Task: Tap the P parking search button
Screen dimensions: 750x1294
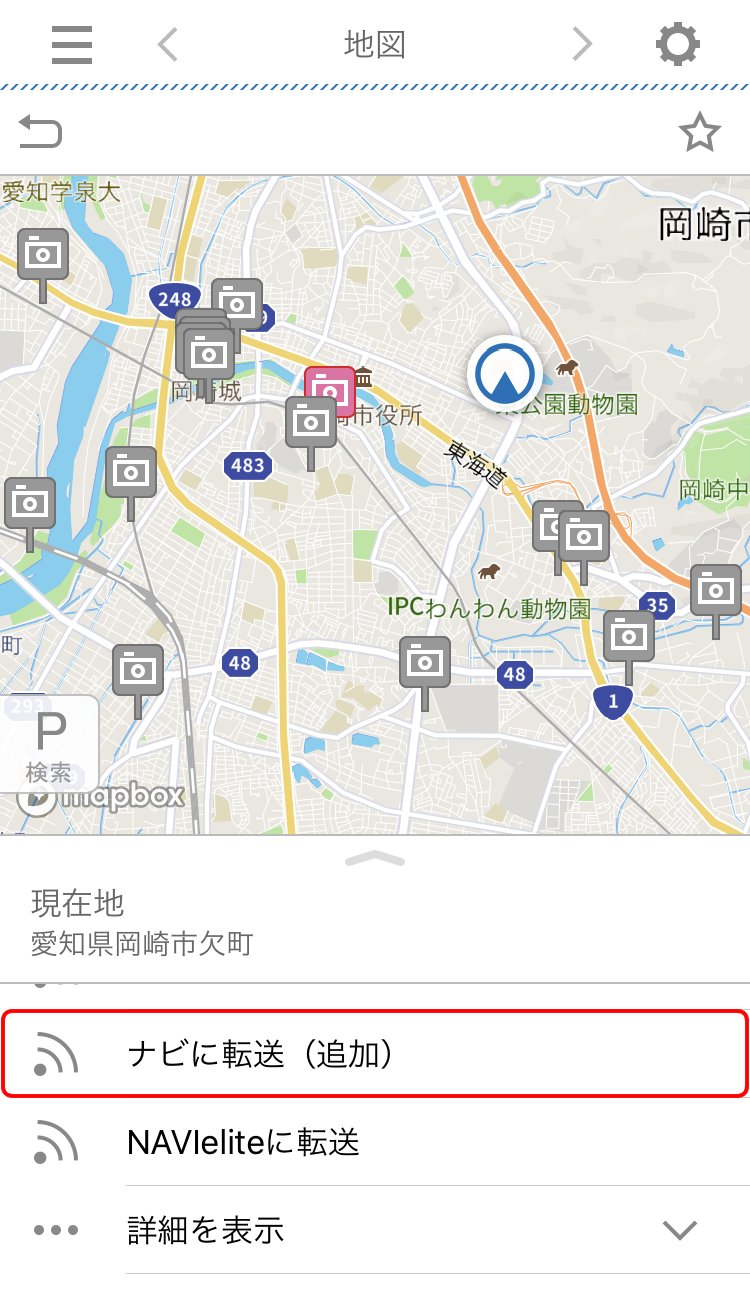Action: point(49,743)
